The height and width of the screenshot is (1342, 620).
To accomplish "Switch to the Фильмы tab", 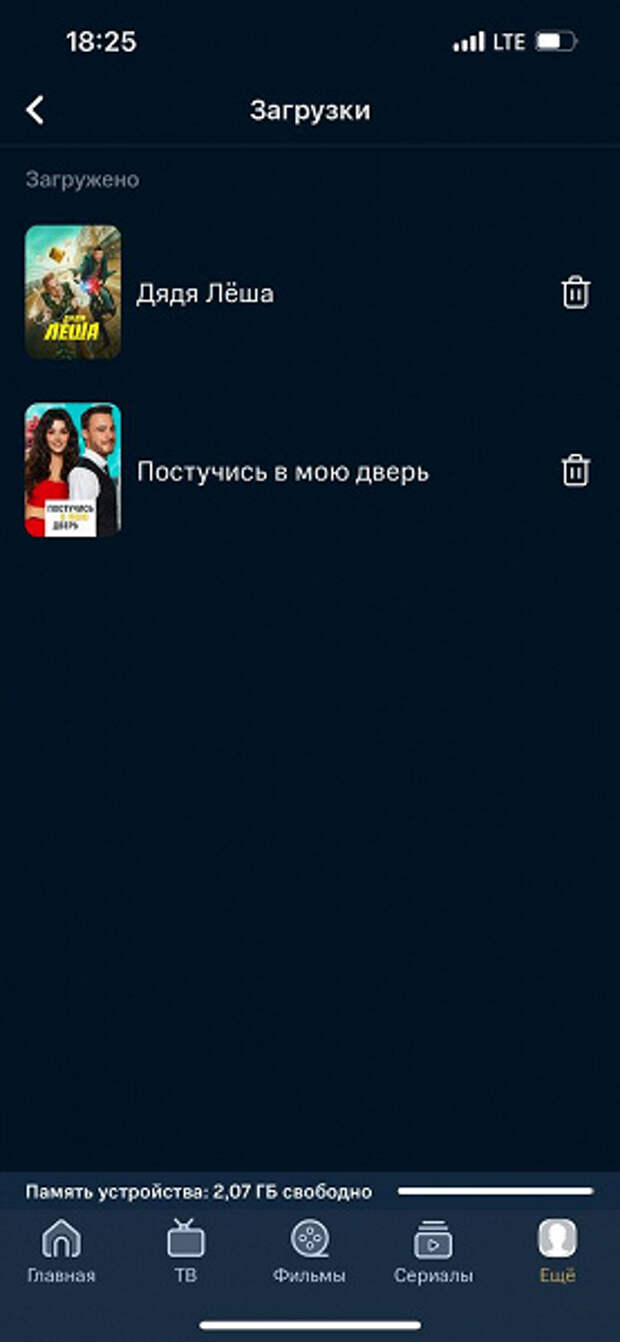I will [x=309, y=1251].
